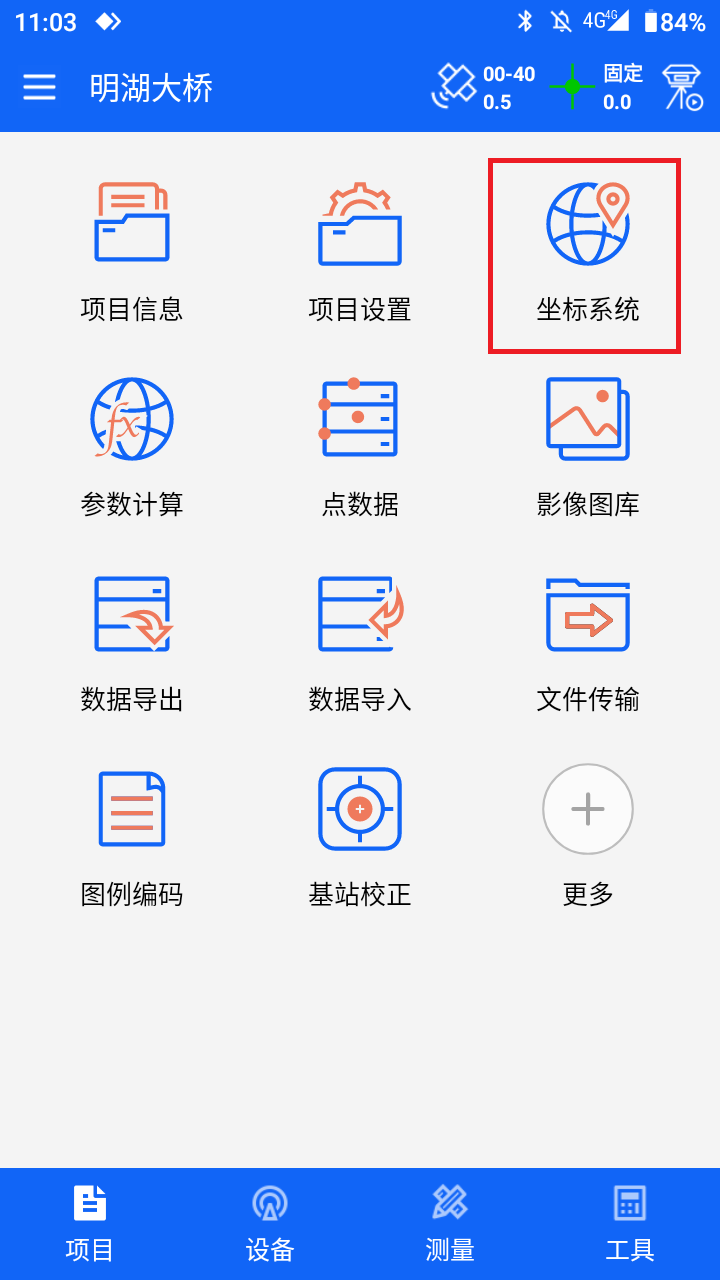The height and width of the screenshot is (1280, 720).
Task: Tap the fixed solution crosshair indicator
Action: pos(572,87)
